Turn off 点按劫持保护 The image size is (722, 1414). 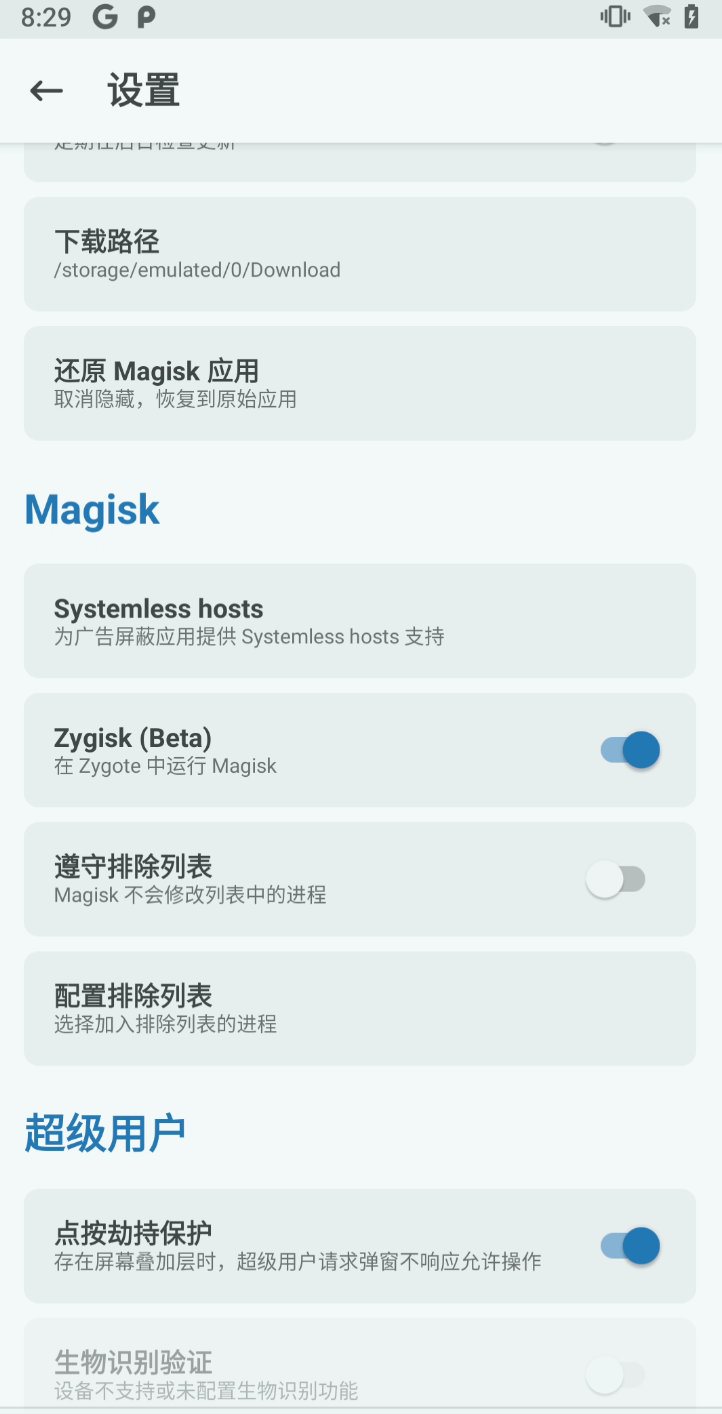coord(628,1245)
